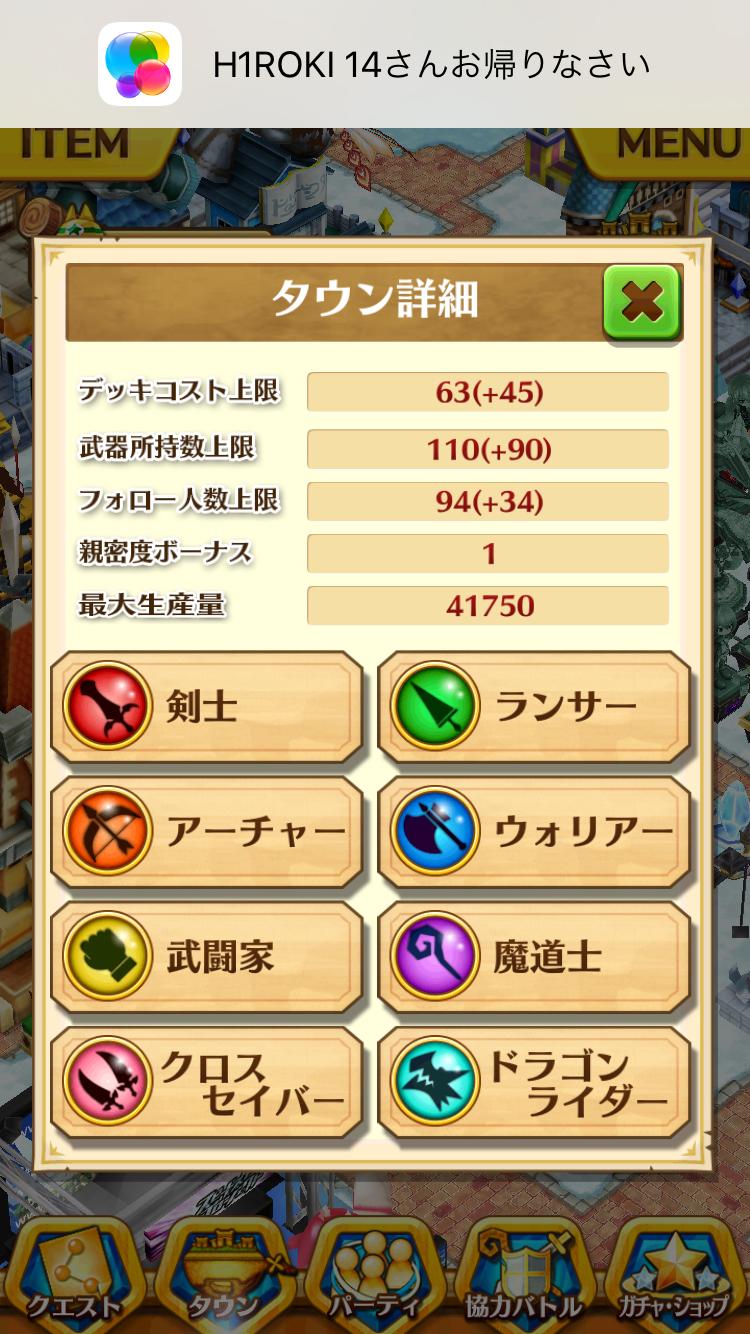Switch to the クエスト tab

[x=73, y=1278]
